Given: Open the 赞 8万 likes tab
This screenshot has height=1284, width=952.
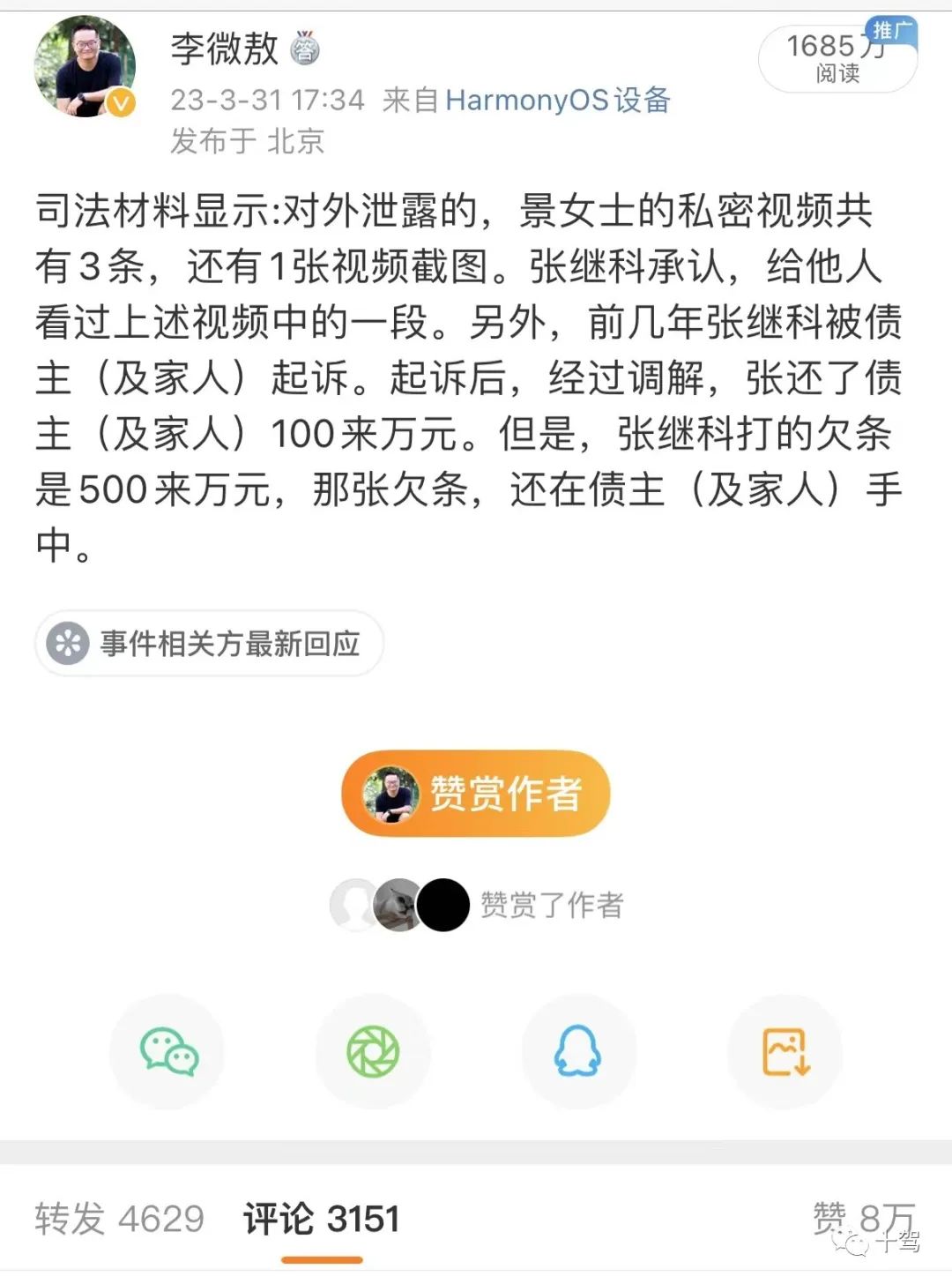Looking at the screenshot, I should click(862, 1219).
